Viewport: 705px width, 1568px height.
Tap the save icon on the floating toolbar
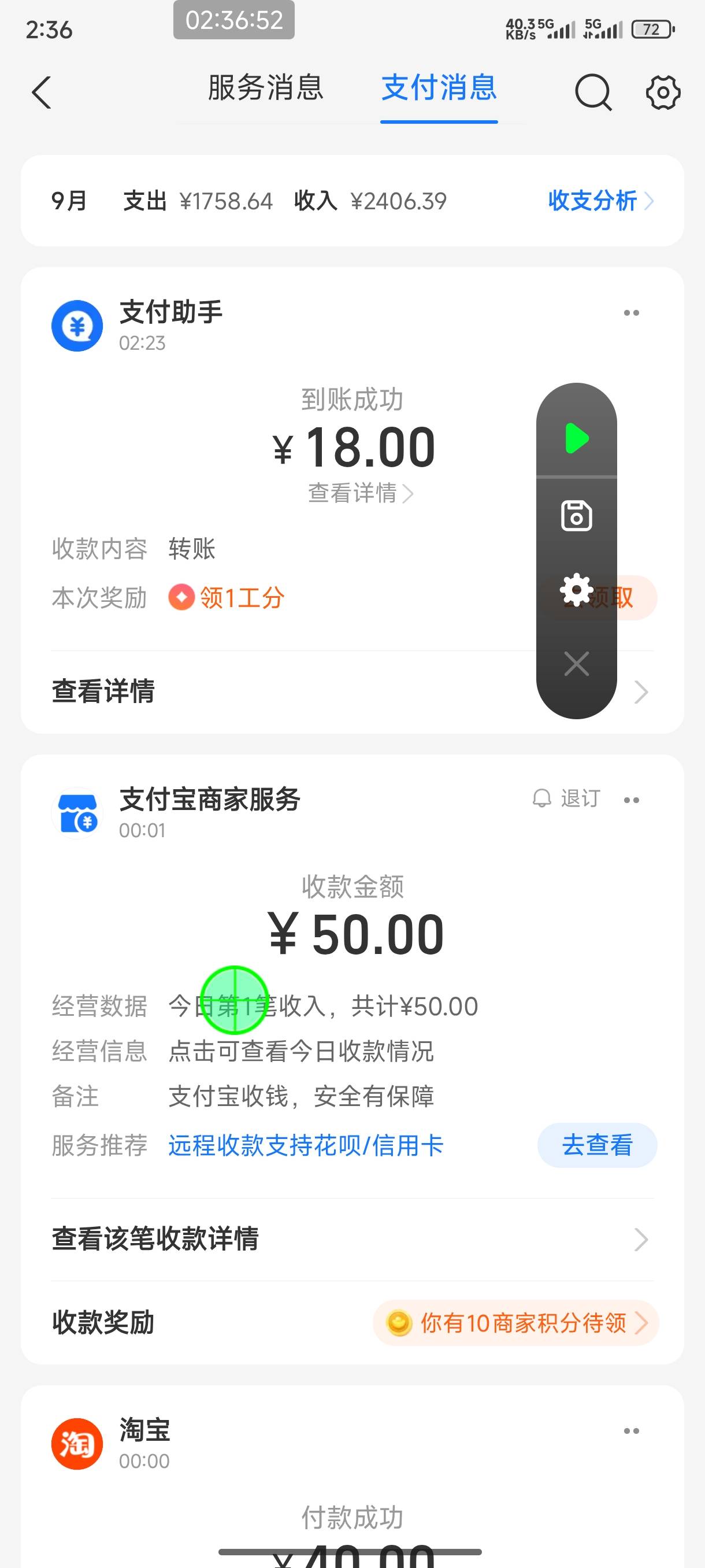[576, 516]
